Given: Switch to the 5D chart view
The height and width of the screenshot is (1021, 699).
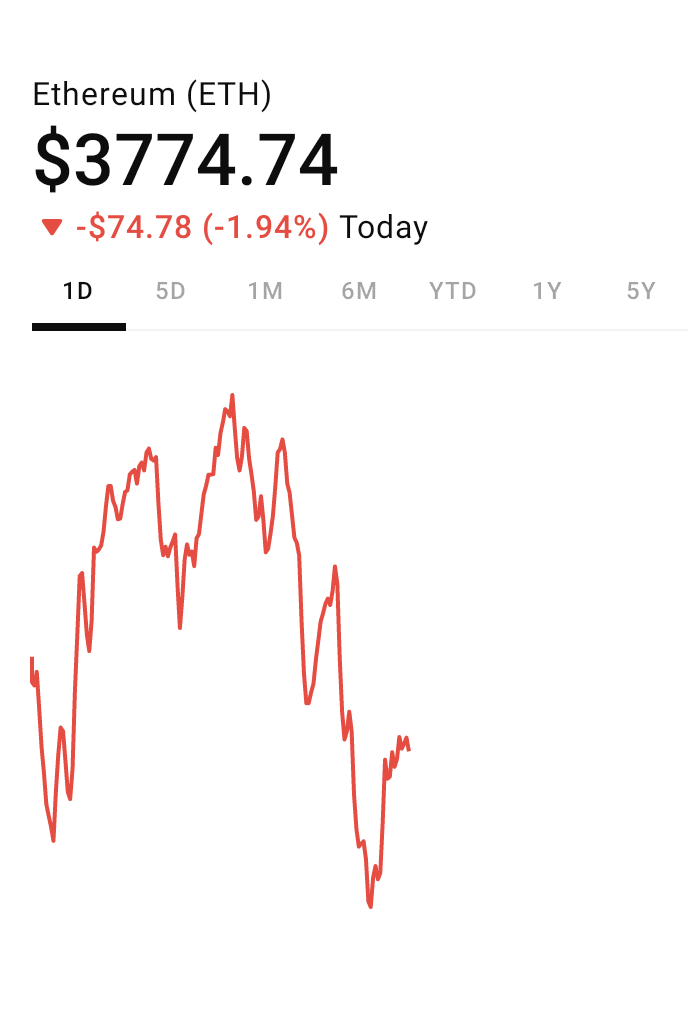Looking at the screenshot, I should (171, 292).
